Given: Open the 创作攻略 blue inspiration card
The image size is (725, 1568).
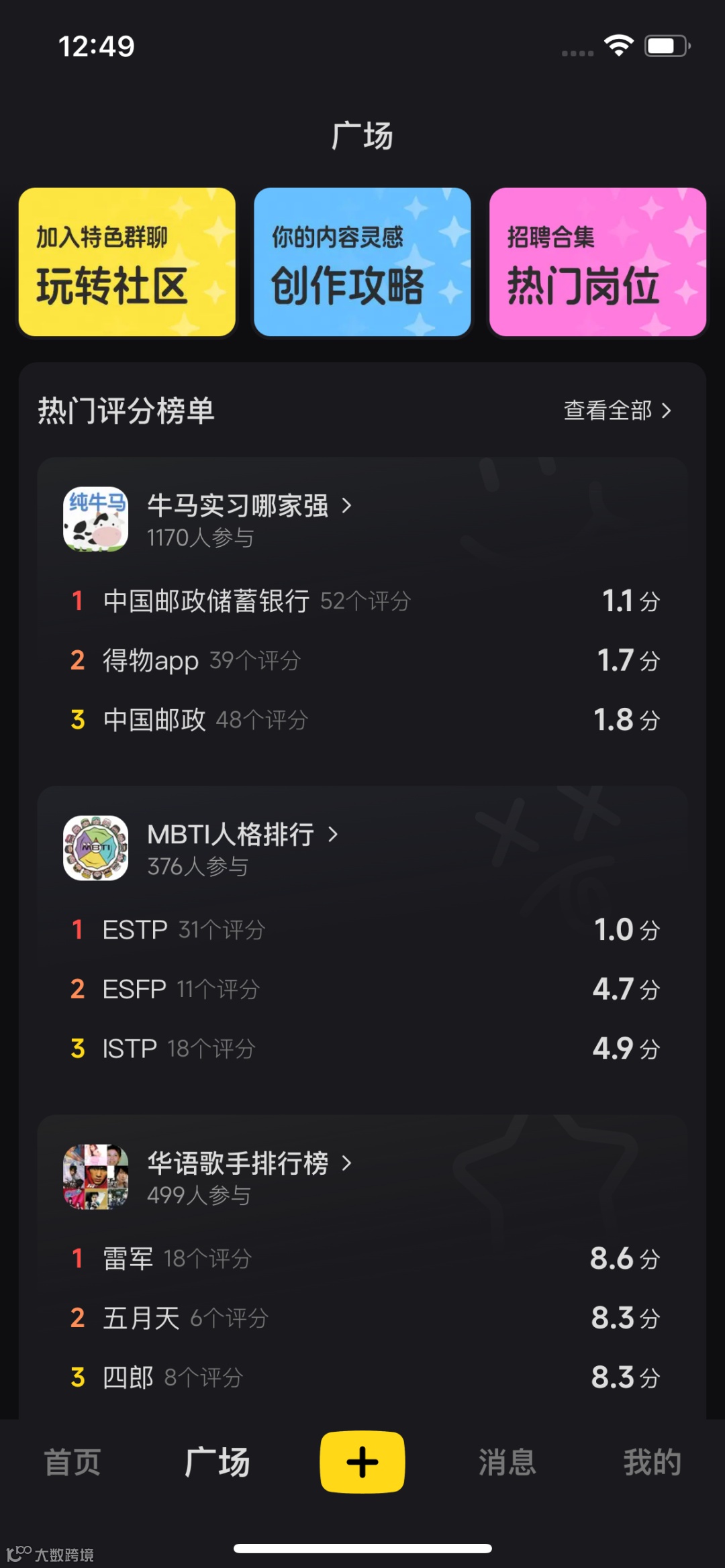Looking at the screenshot, I should click(x=362, y=262).
